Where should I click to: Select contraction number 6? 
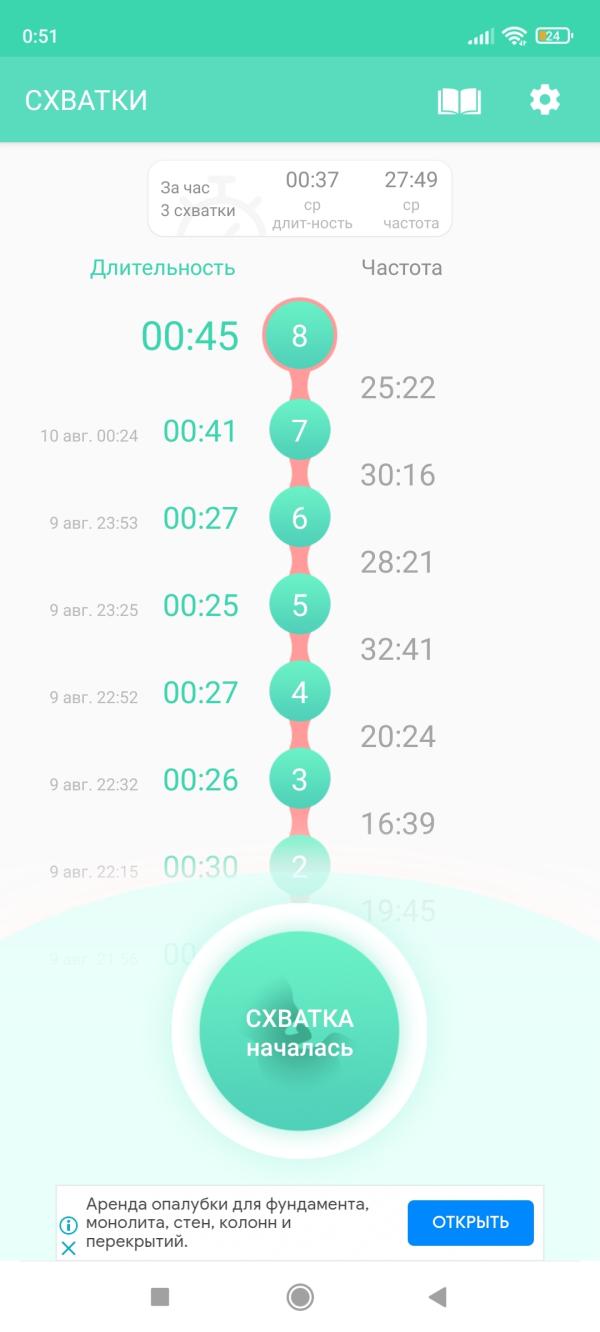click(299, 518)
